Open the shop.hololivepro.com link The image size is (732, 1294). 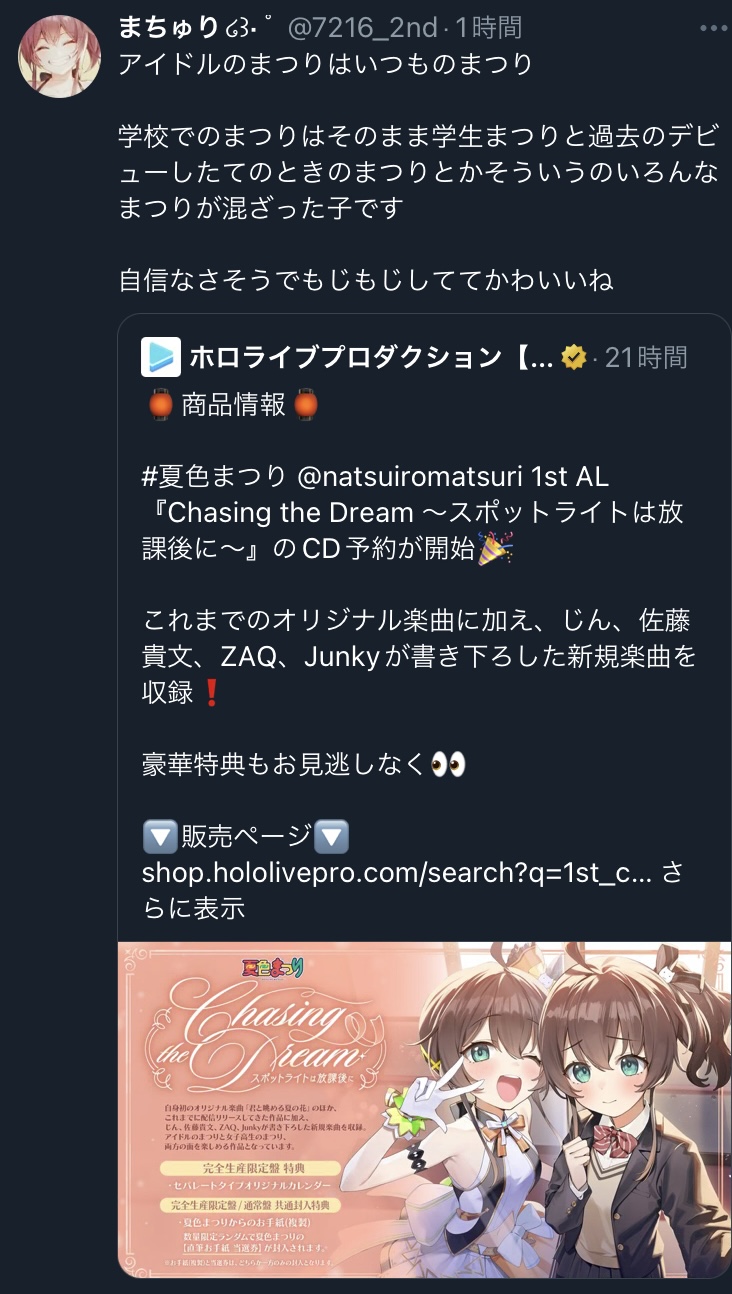(x=396, y=871)
